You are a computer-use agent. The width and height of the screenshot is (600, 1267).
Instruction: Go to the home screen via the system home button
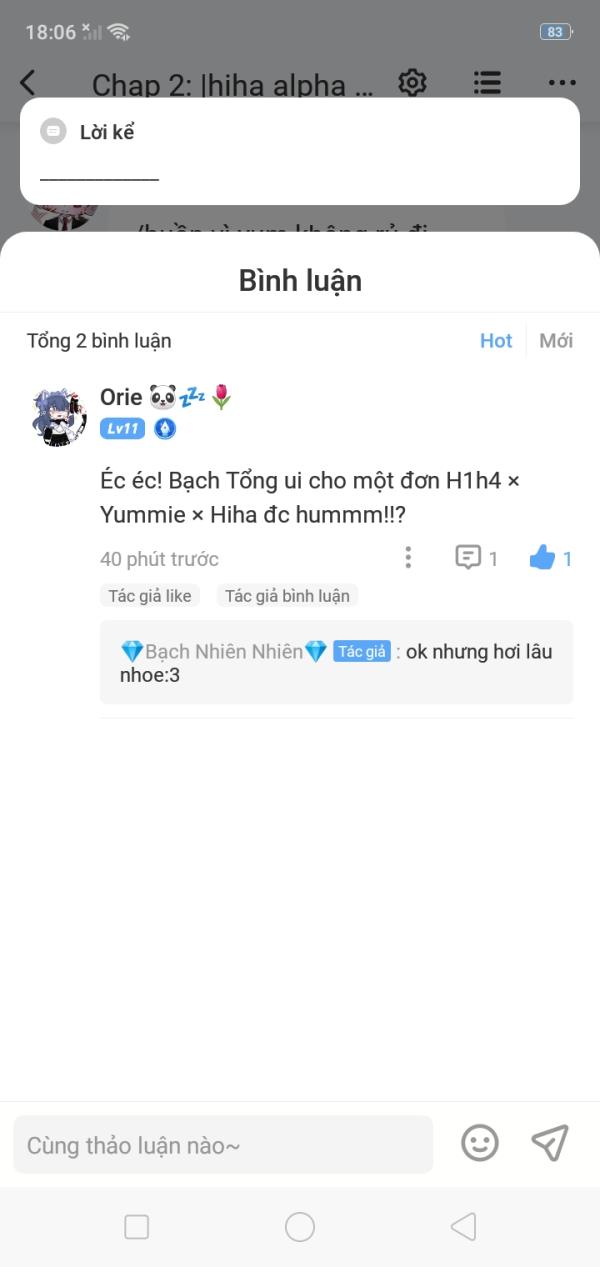pos(300,1227)
